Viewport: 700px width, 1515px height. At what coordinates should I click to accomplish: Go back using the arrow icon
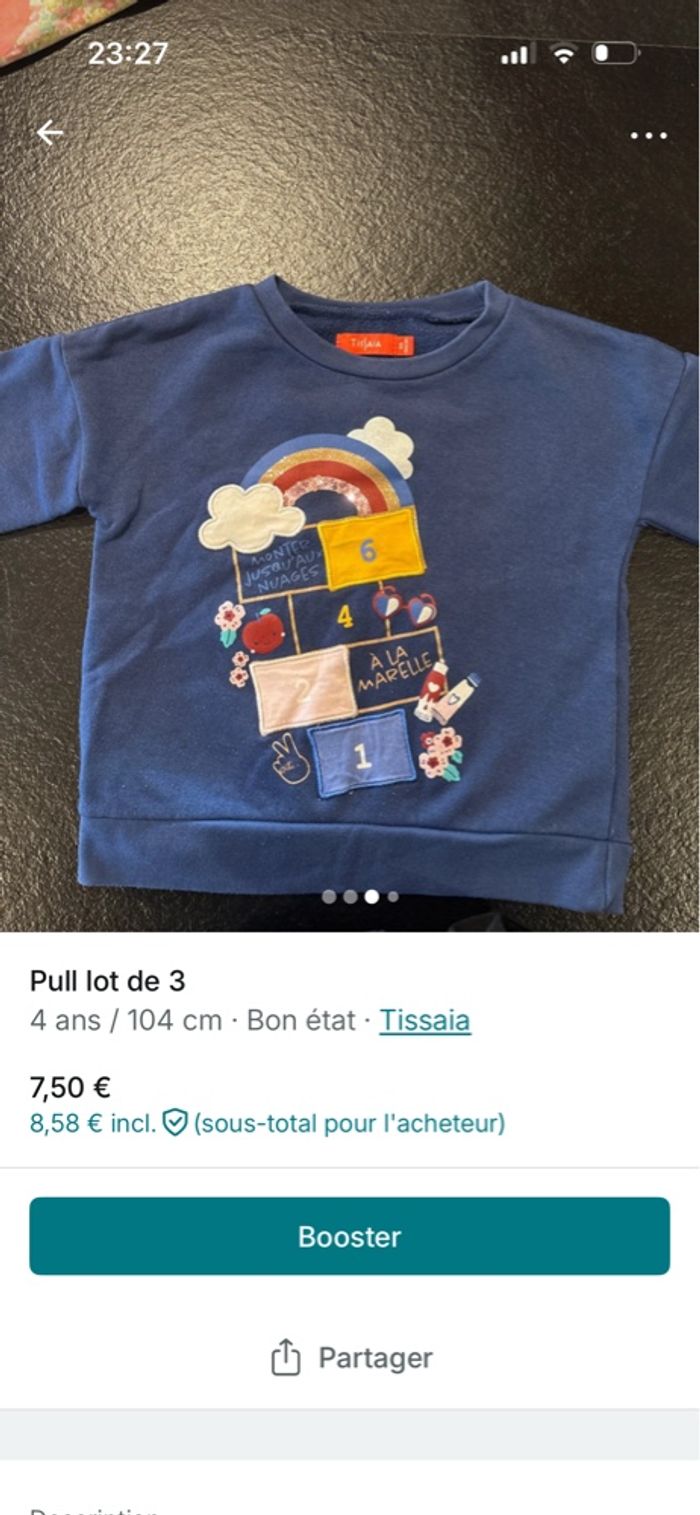coord(50,133)
